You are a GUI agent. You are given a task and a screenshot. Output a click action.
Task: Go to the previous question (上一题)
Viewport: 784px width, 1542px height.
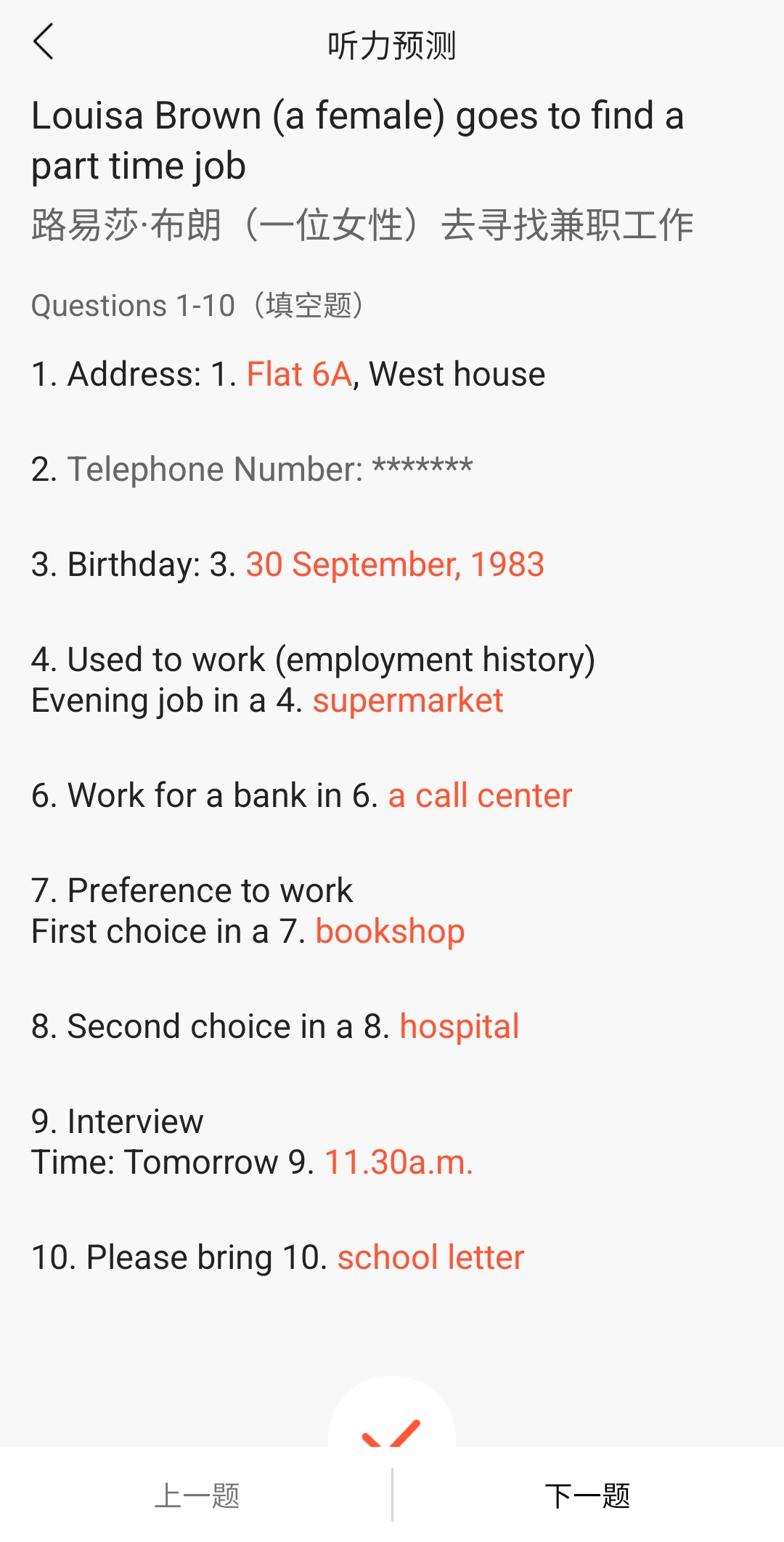(x=196, y=1496)
